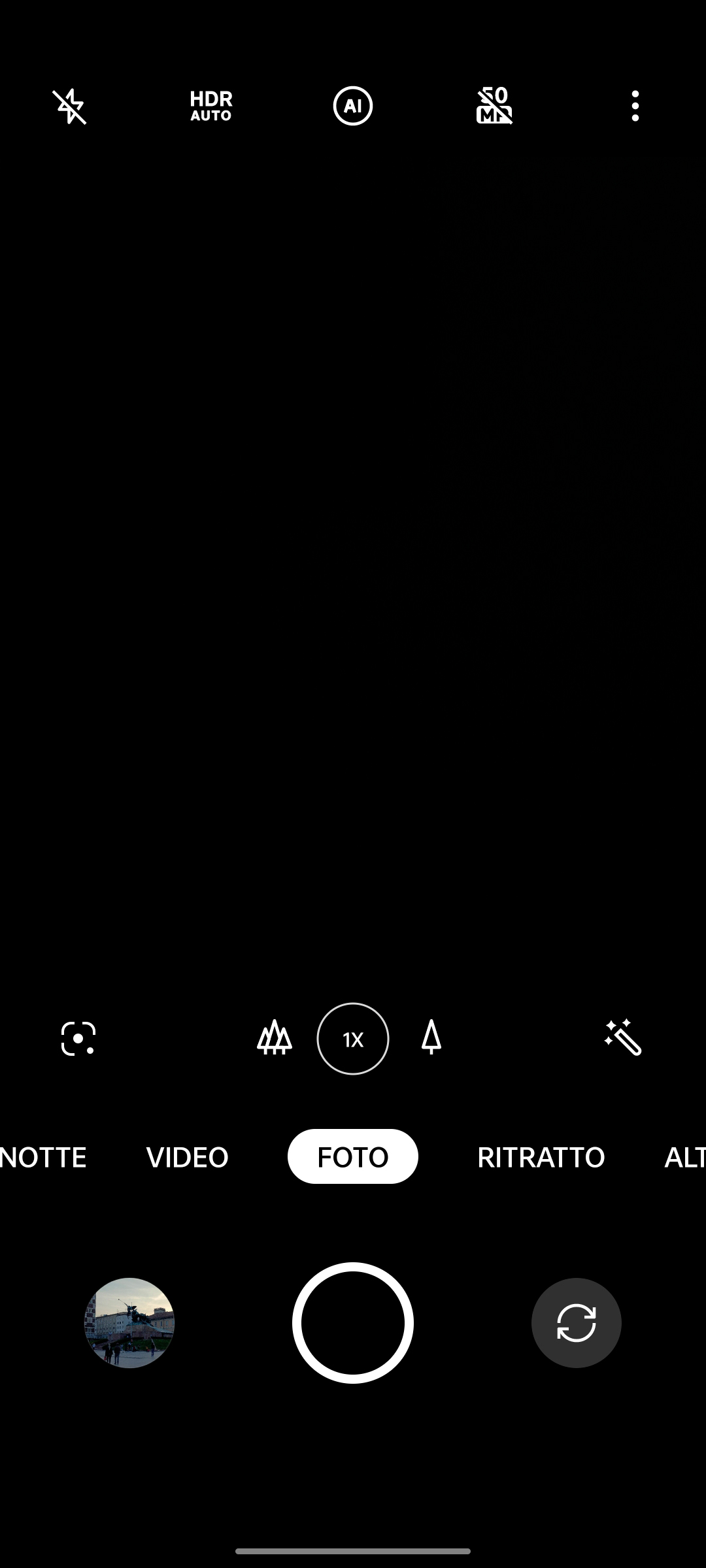The image size is (706, 1568).
Task: Switch to the ultra-wide lens
Action: (275, 1038)
